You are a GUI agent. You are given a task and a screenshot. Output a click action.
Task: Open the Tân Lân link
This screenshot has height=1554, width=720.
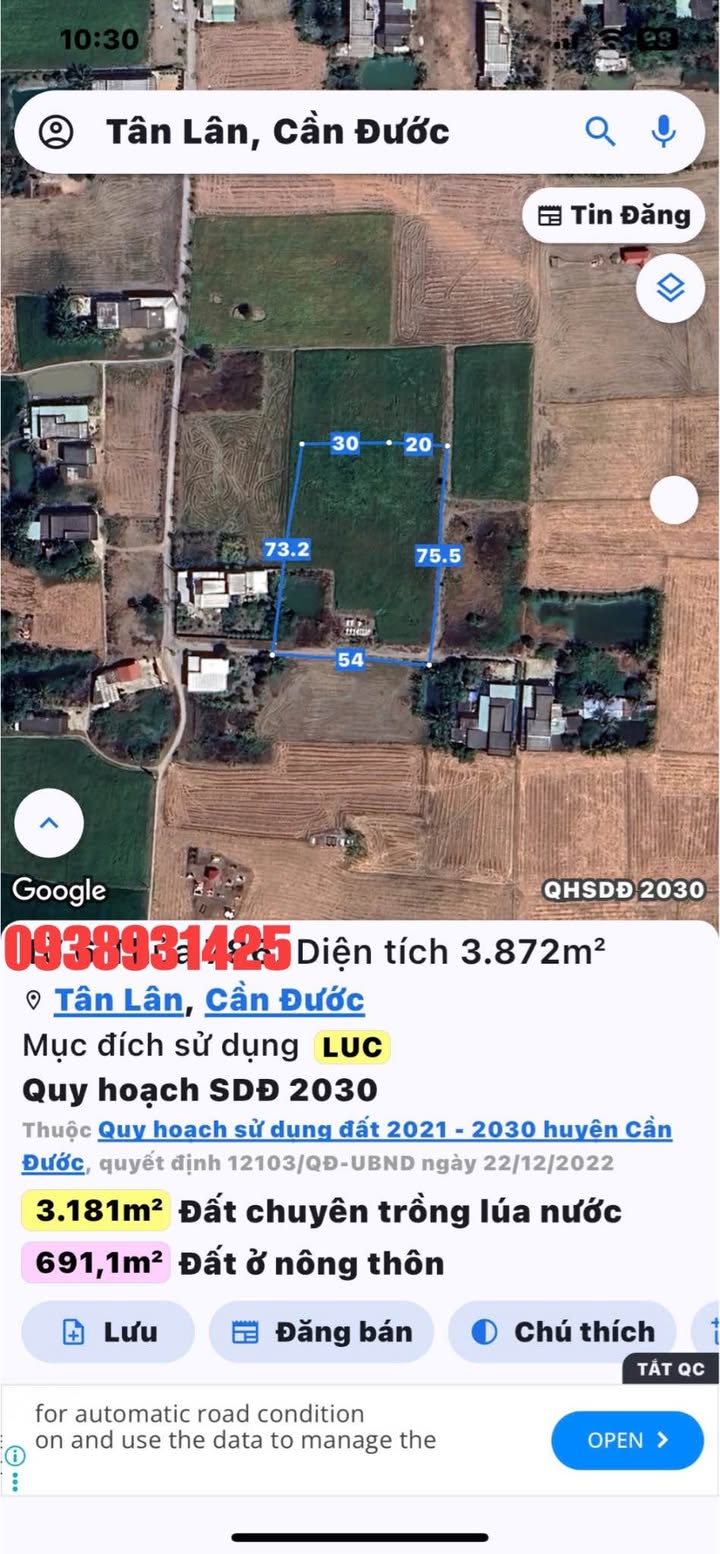(x=118, y=999)
